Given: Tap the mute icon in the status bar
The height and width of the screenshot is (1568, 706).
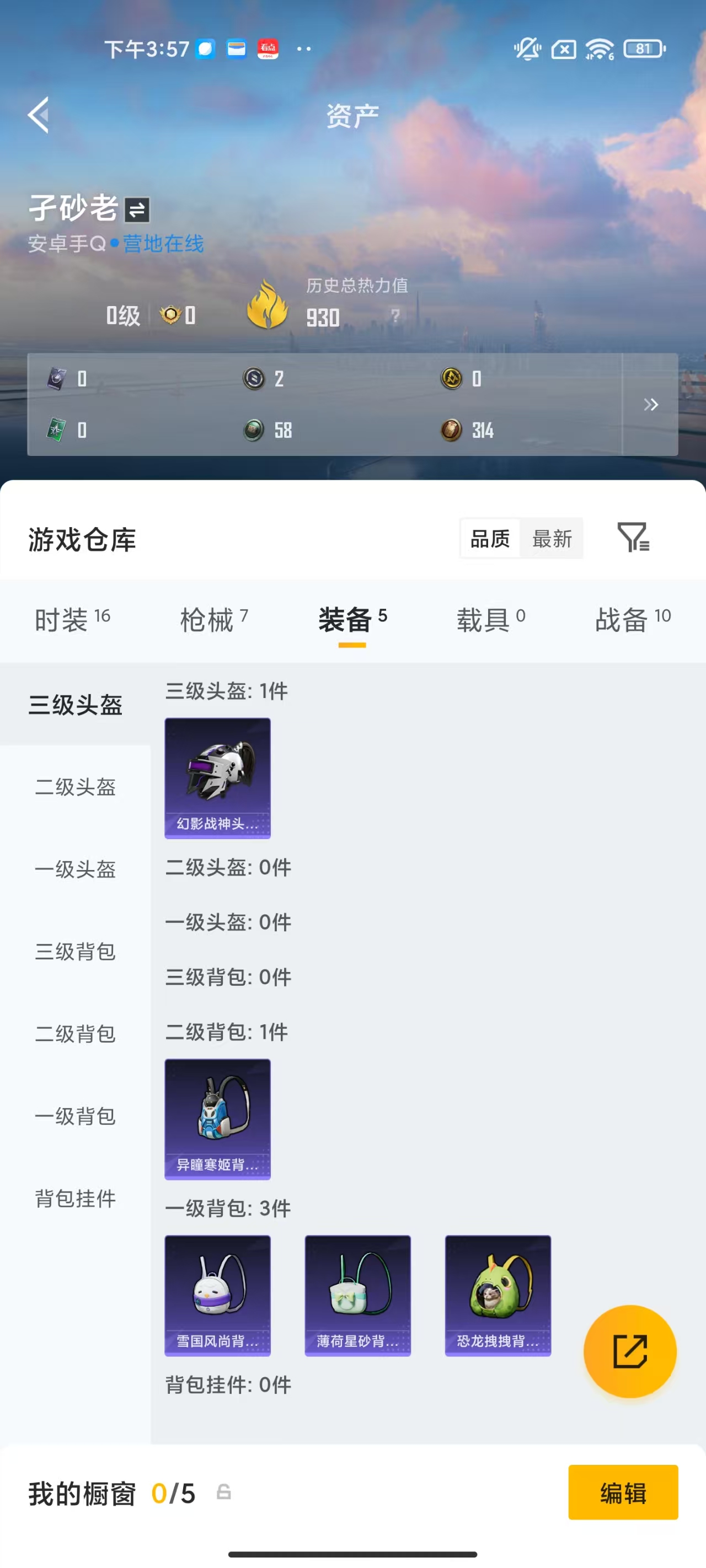Looking at the screenshot, I should (x=527, y=49).
